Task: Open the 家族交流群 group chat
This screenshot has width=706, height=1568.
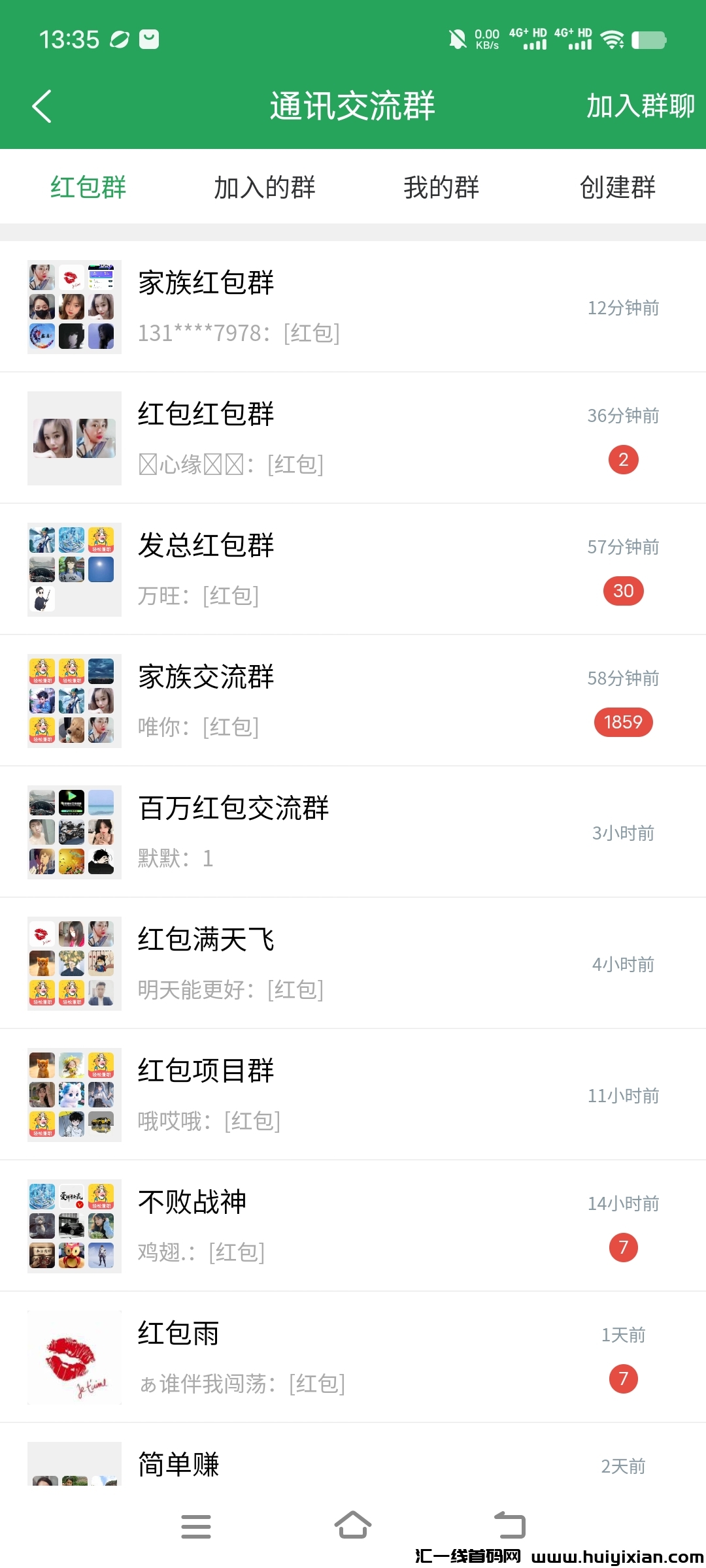Action: point(353,701)
